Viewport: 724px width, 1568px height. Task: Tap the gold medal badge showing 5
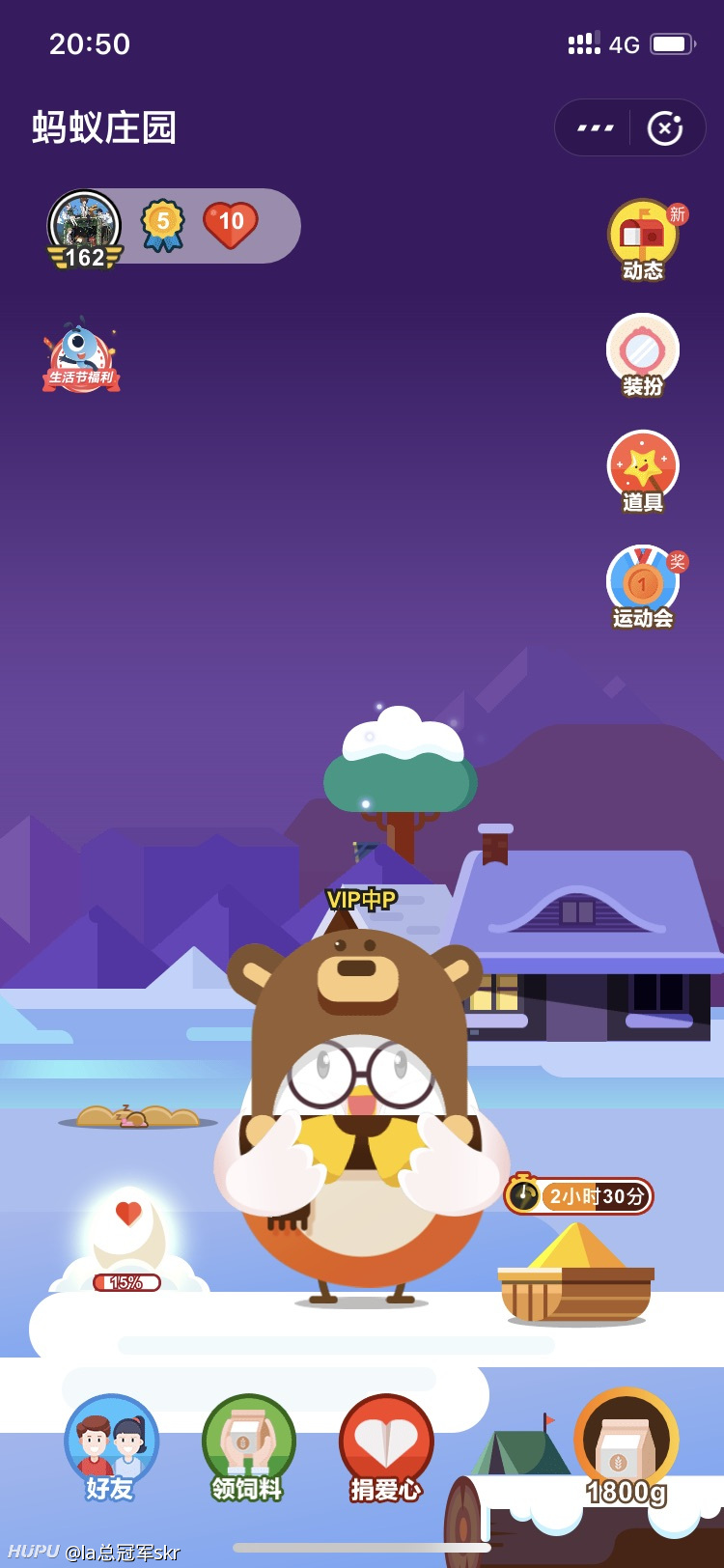click(x=163, y=225)
